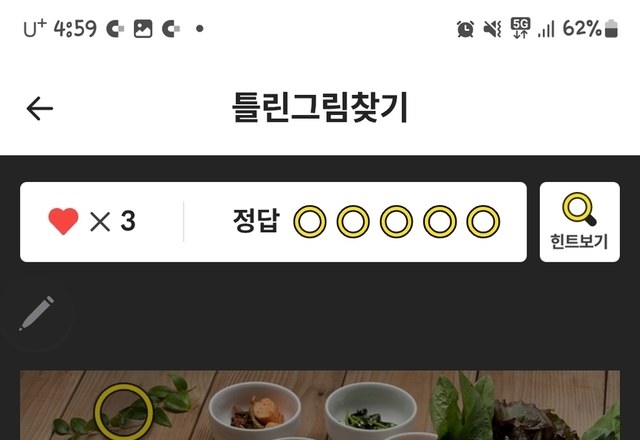
Task: Tap the food picture to mark a difference
Action: pyautogui.click(x=320, y=408)
